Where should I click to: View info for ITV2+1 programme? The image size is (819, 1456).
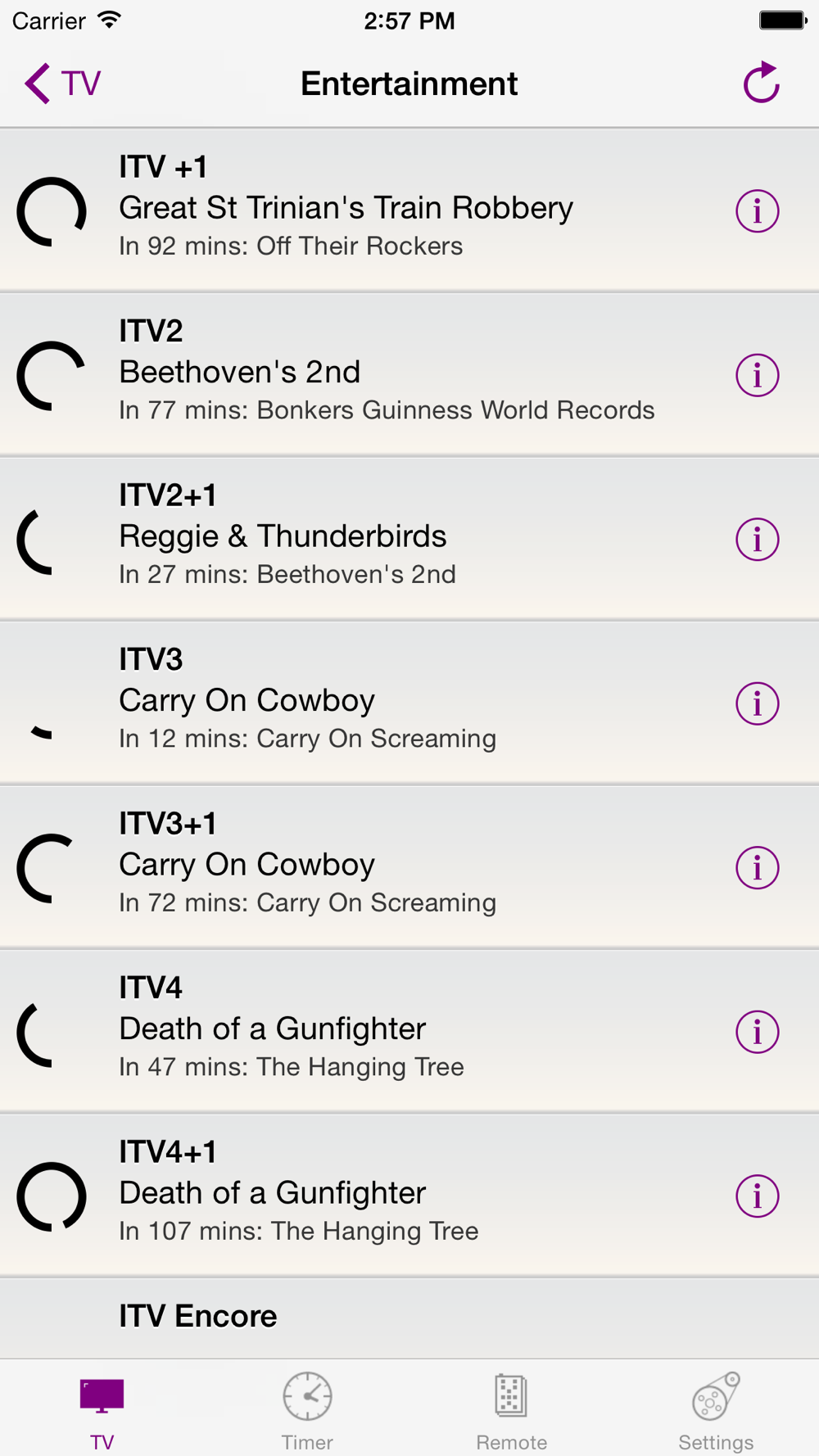tap(757, 540)
